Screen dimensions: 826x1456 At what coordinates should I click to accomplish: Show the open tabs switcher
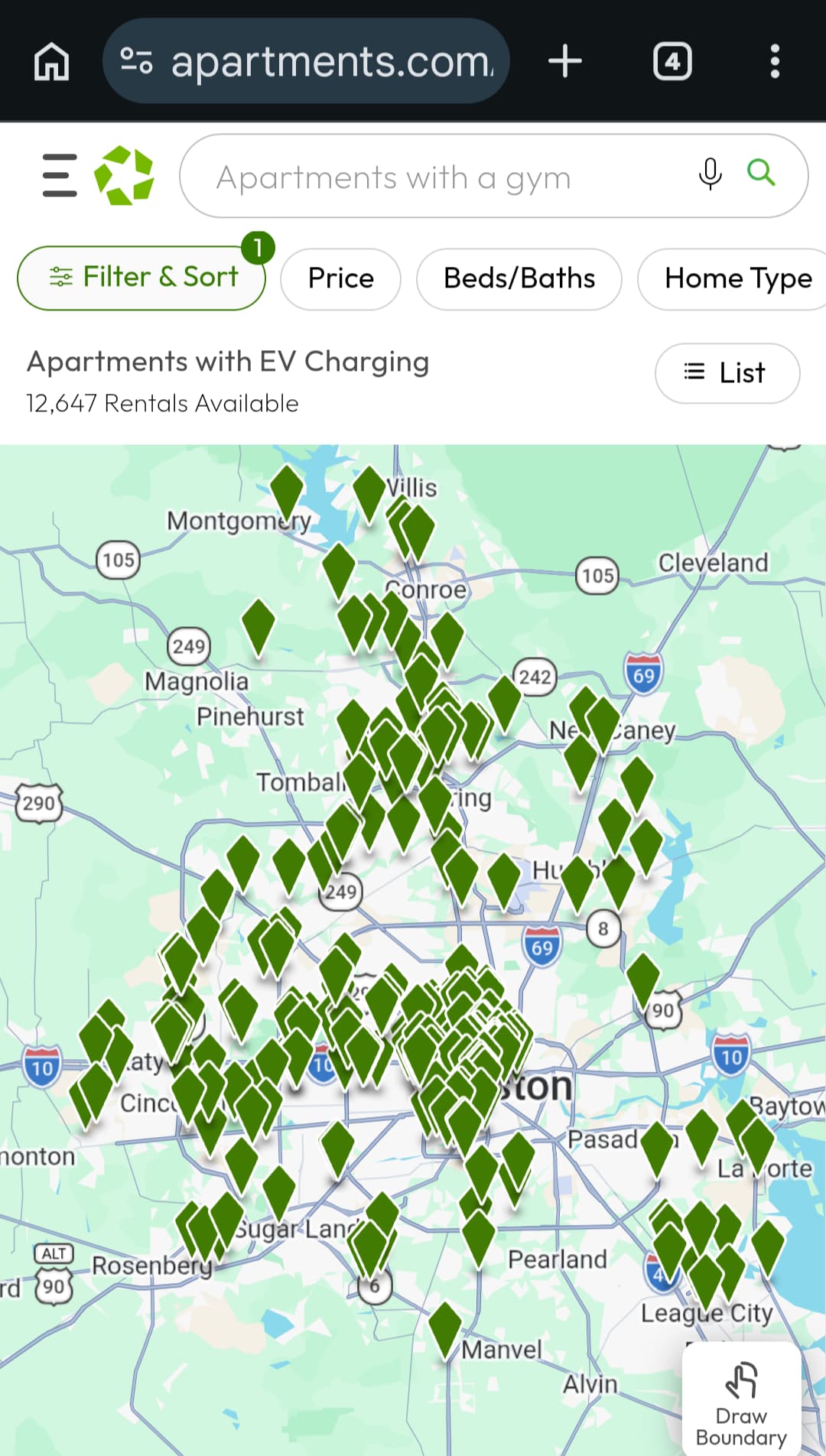click(x=672, y=61)
